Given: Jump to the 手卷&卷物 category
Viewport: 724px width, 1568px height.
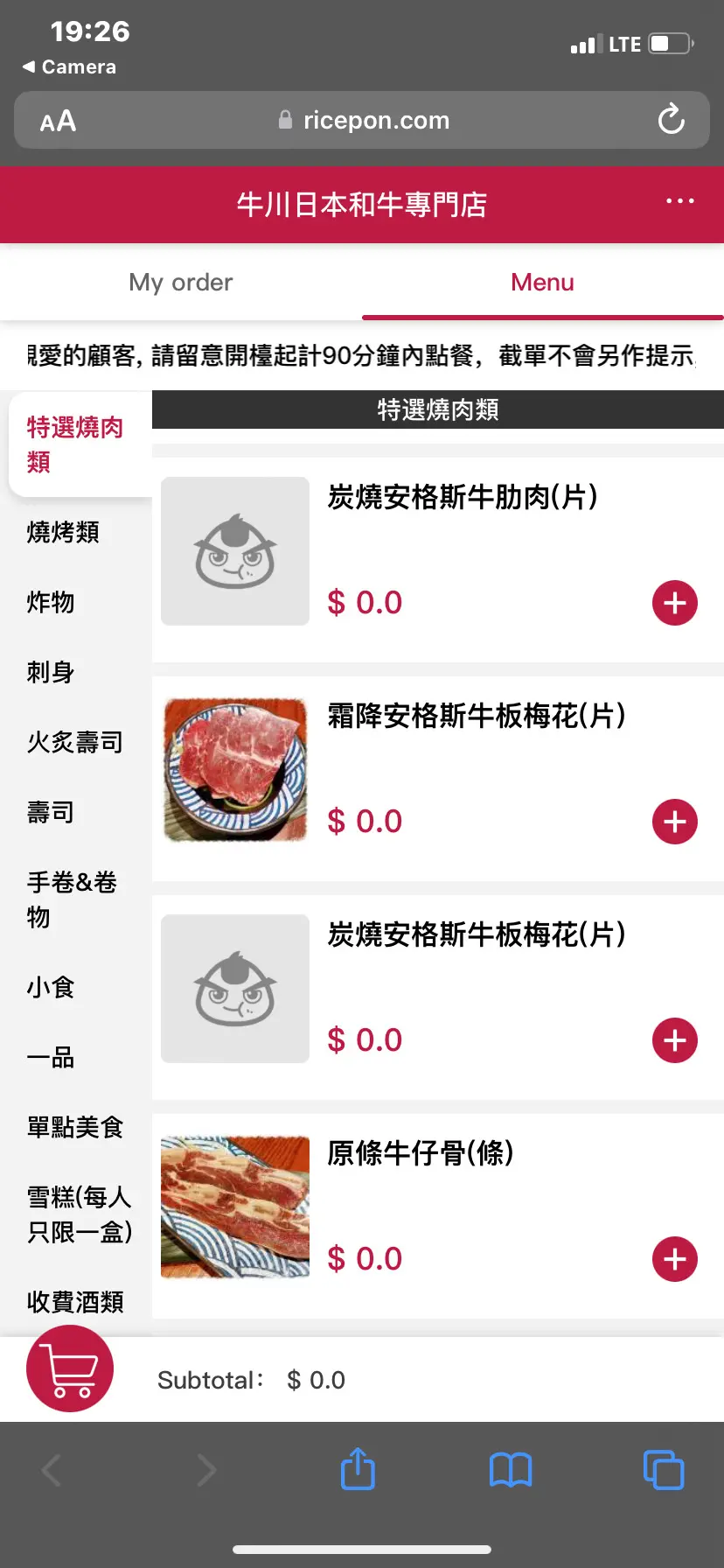Looking at the screenshot, I should tap(72, 899).
